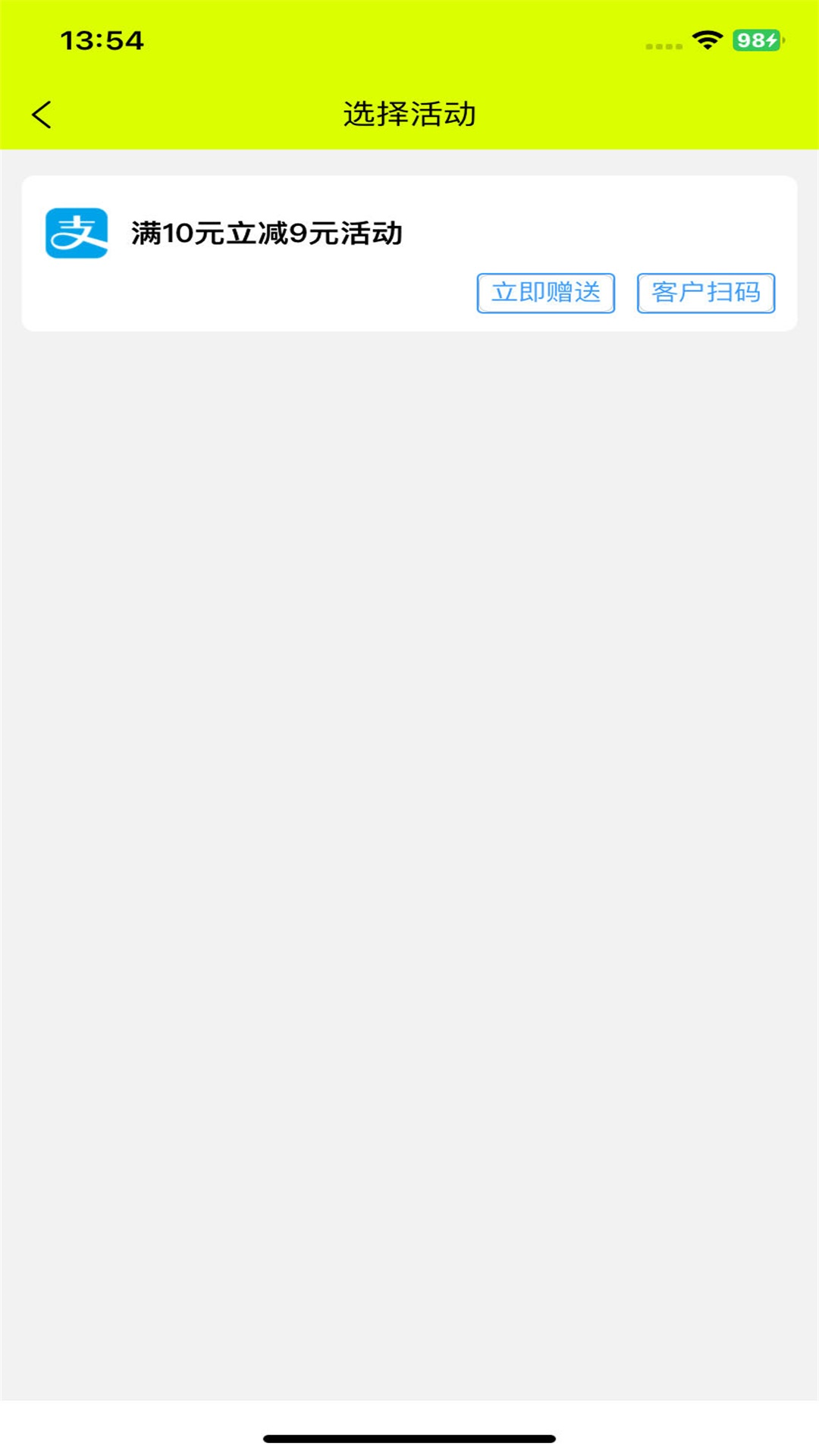Screen dimensions: 819x1456
Task: Go back from 选择活动 page
Action: (42, 115)
